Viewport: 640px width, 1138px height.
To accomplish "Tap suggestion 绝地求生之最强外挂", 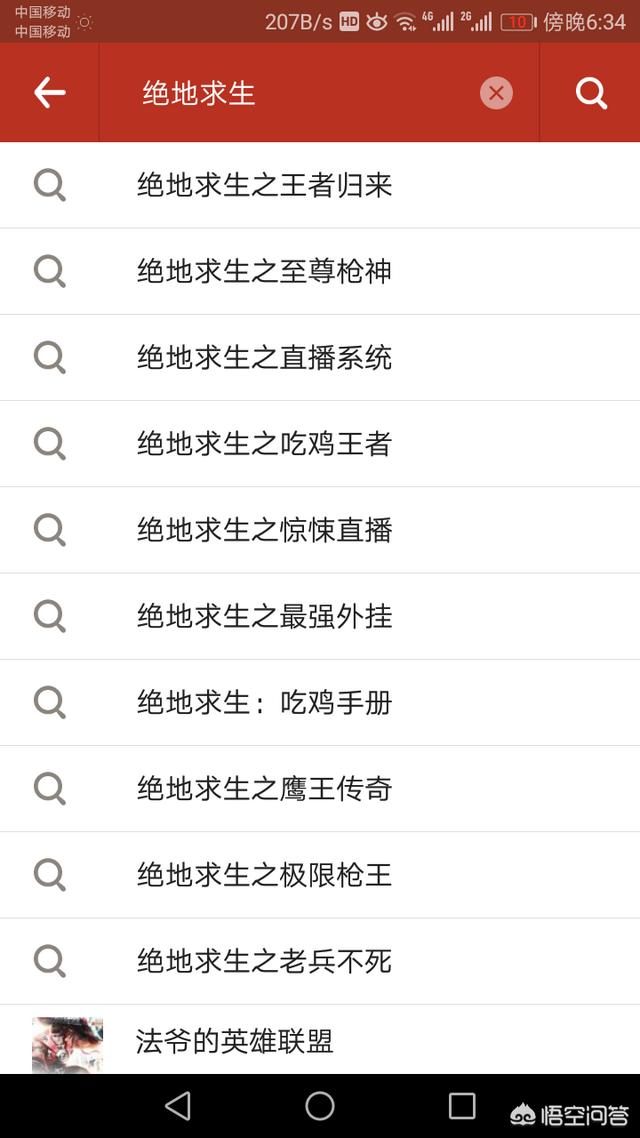I will (x=320, y=617).
